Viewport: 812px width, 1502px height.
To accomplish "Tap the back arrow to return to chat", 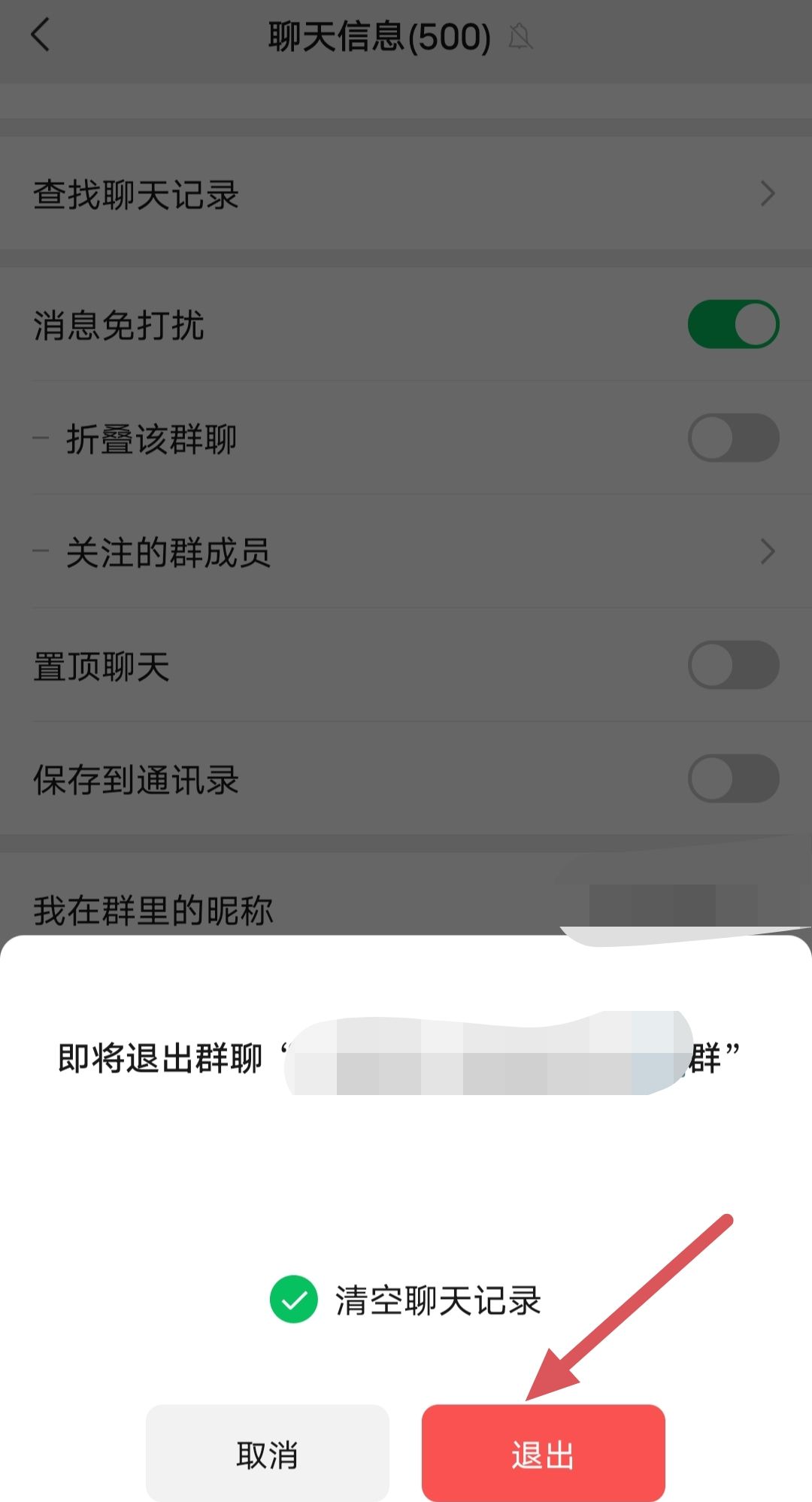I will [x=41, y=35].
